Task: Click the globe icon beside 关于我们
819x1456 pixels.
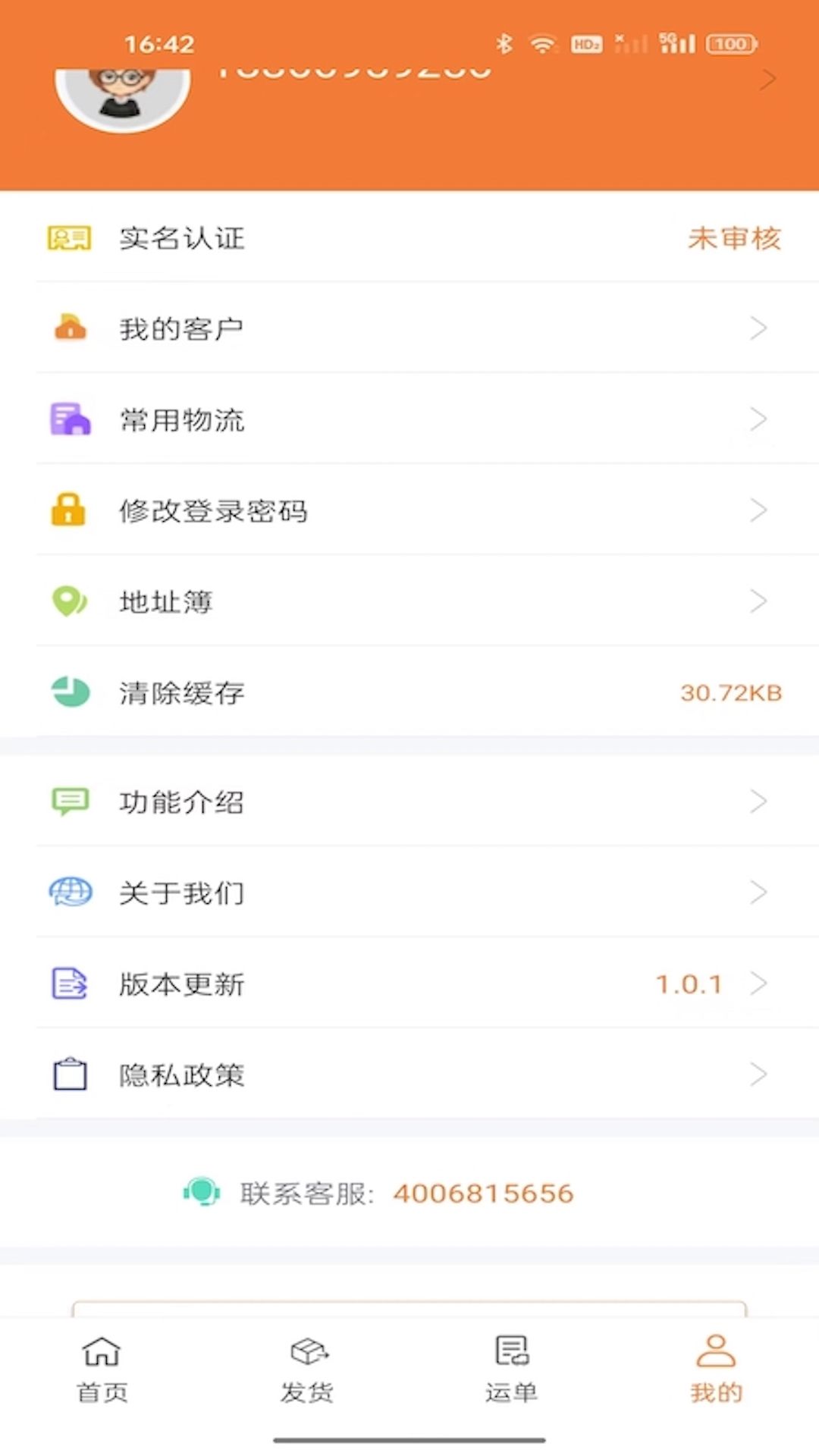Action: point(70,893)
